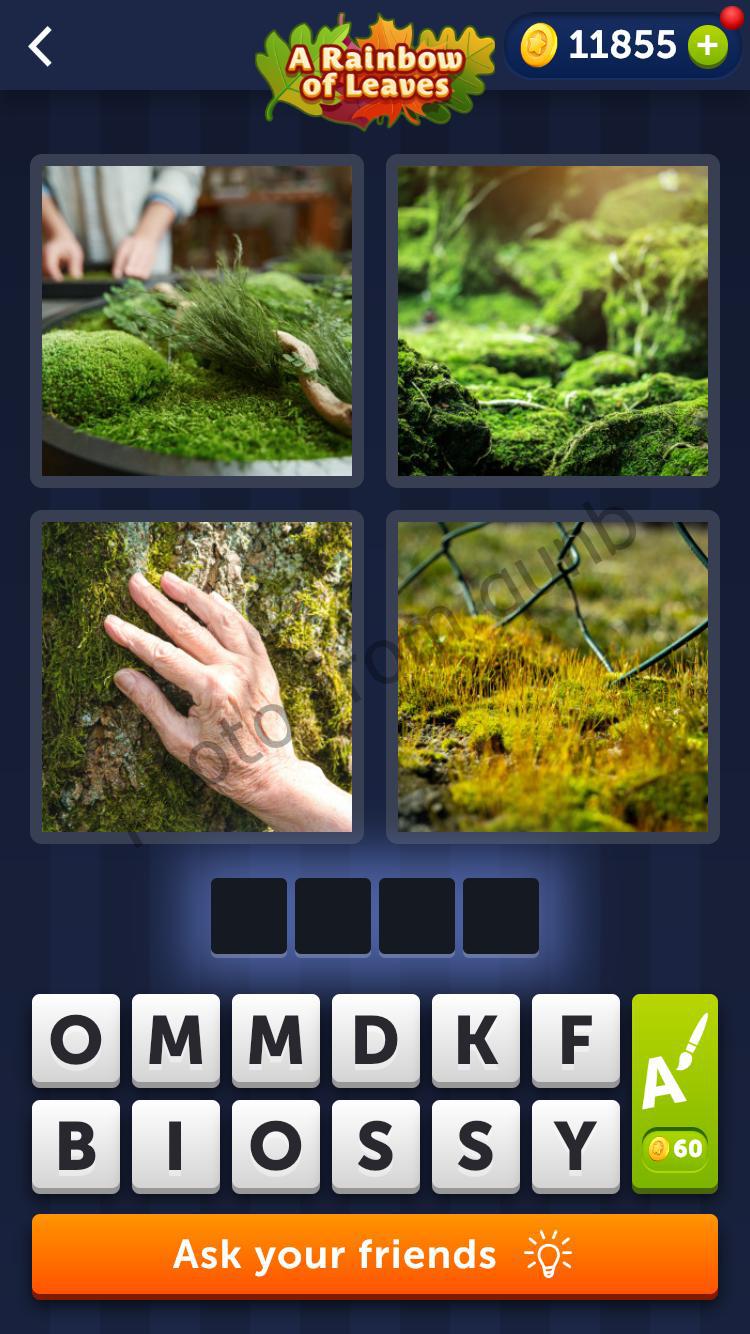Screen dimensions: 750x1334
Task: Select the letter Y tile
Action: pyautogui.click(x=576, y=1146)
